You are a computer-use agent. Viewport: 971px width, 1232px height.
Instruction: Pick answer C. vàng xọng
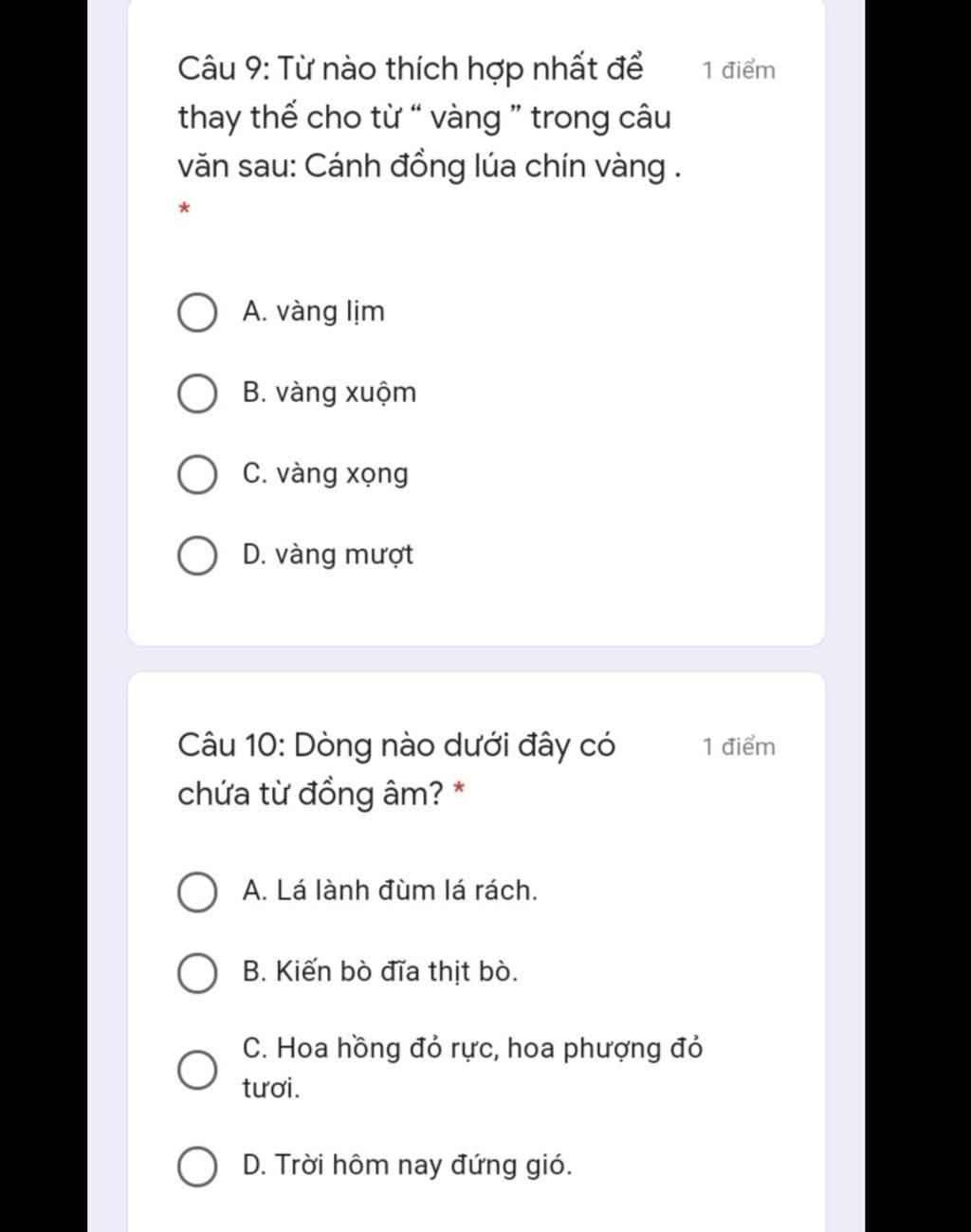(196, 475)
